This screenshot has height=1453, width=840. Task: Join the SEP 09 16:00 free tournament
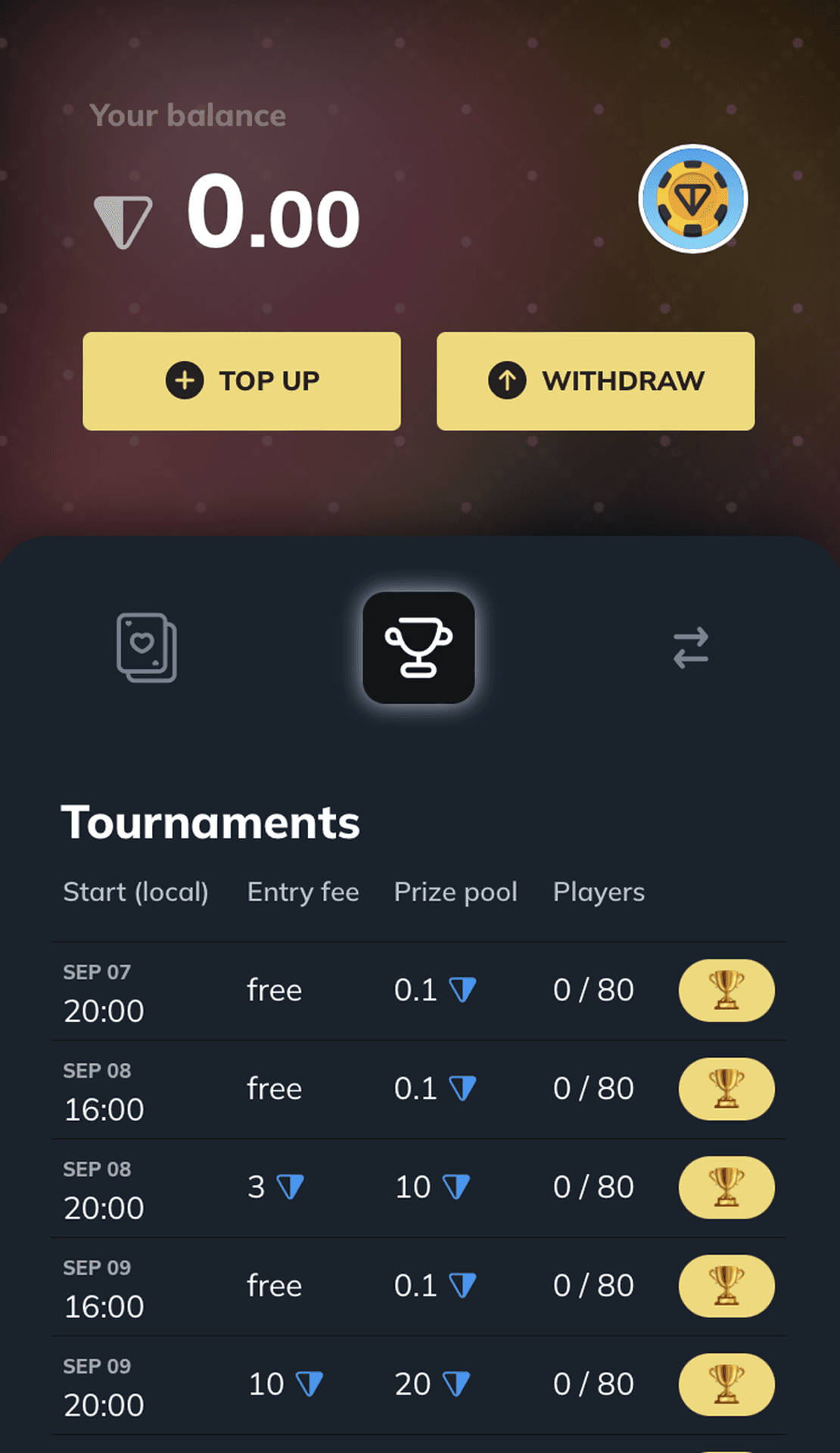tap(726, 1286)
